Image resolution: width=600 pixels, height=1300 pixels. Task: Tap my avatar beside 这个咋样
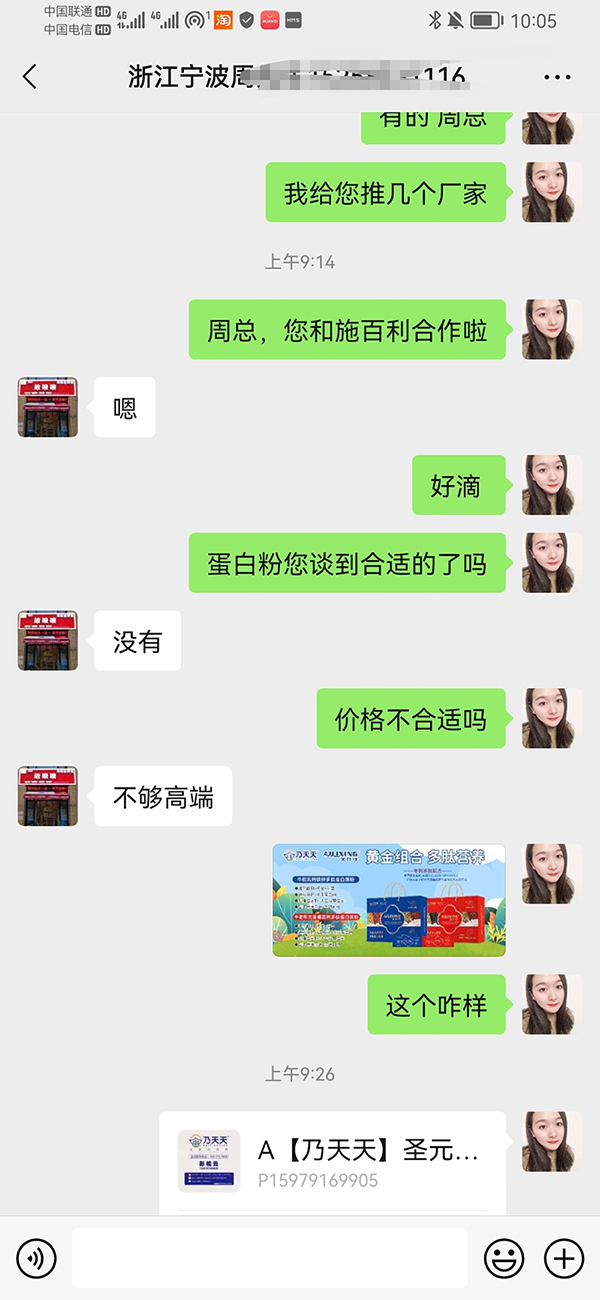552,1004
